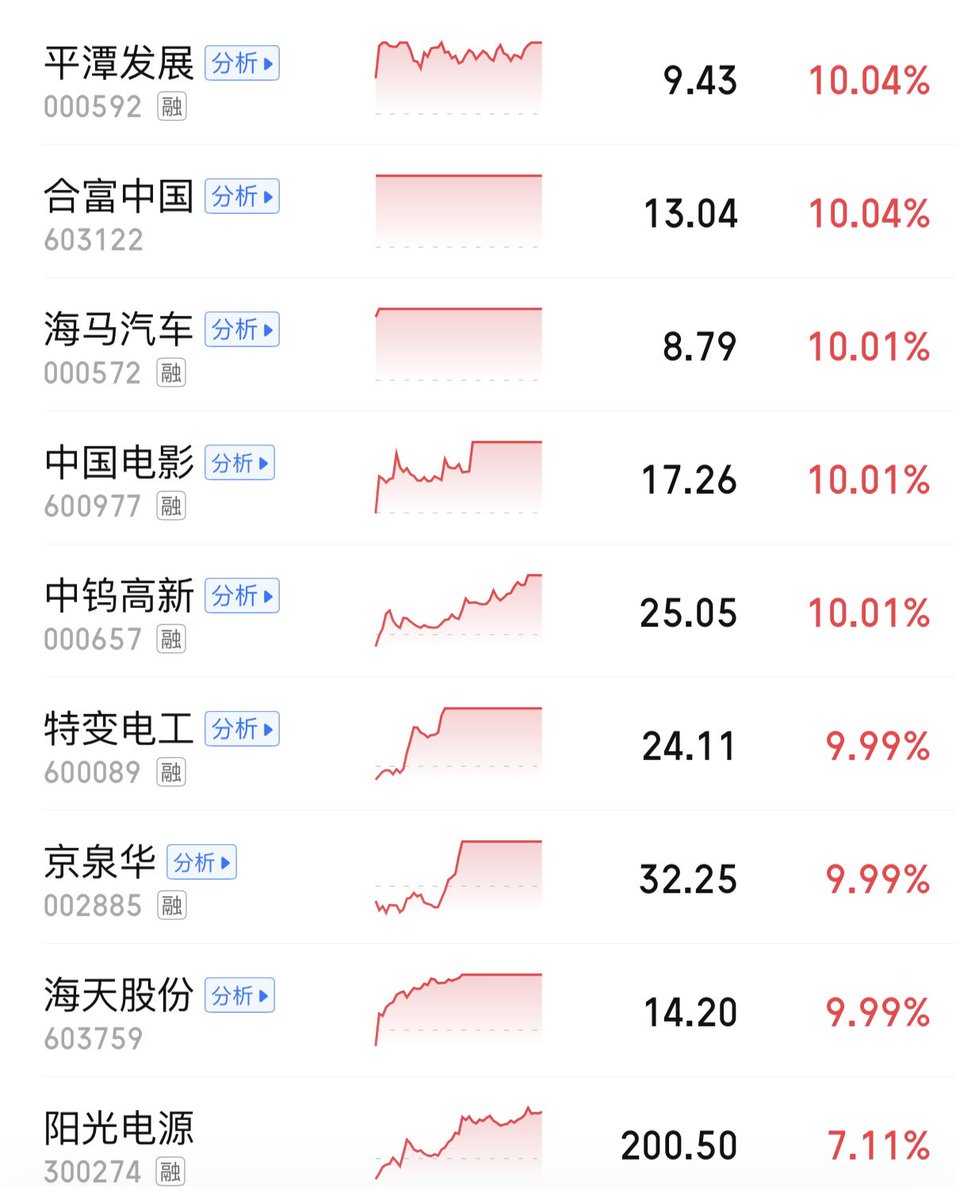The width and height of the screenshot is (956, 1200).
Task: Tap 分析 button next to 特变电工
Action: 242,729
